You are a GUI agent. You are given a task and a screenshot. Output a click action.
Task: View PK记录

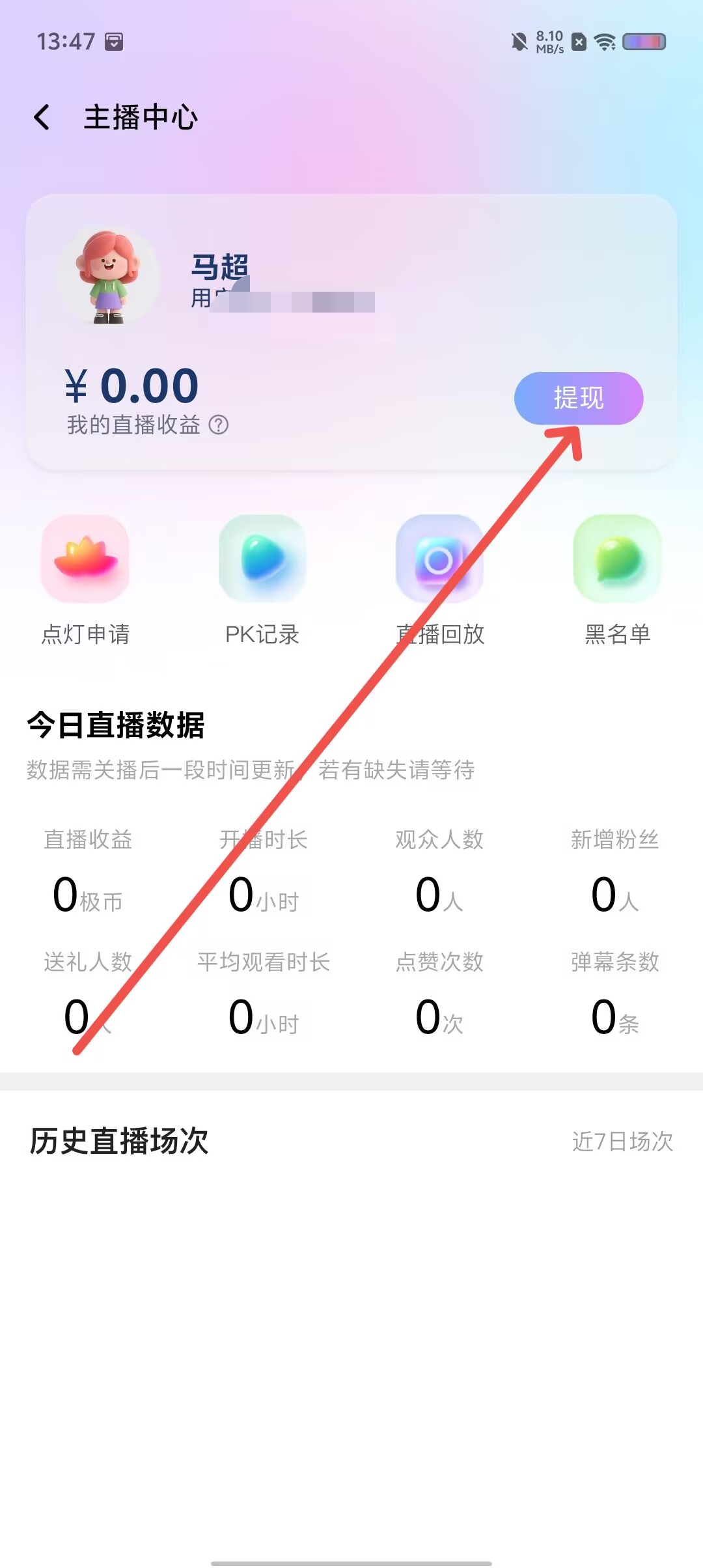[262, 580]
